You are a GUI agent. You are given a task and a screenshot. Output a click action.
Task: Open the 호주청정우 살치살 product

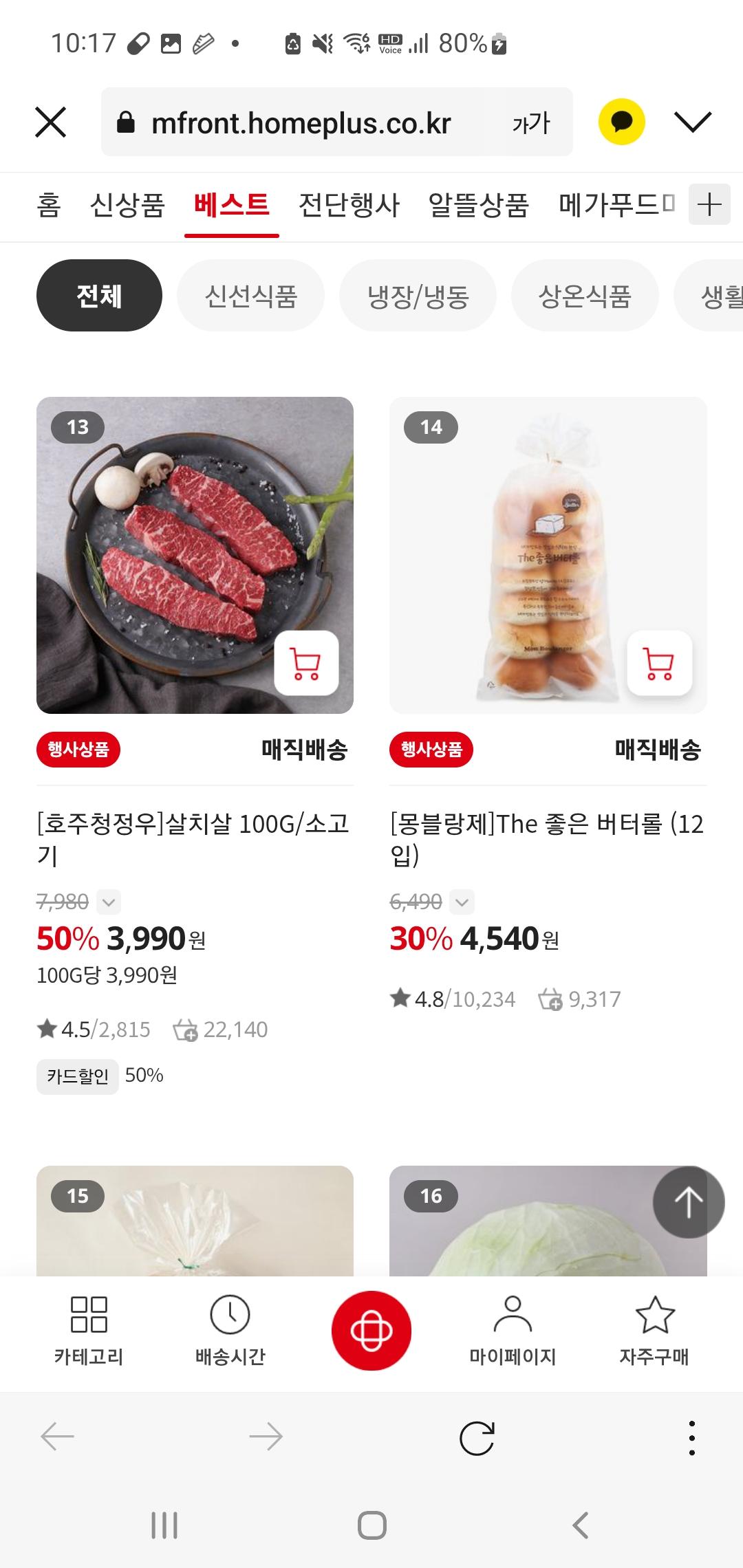(193, 838)
